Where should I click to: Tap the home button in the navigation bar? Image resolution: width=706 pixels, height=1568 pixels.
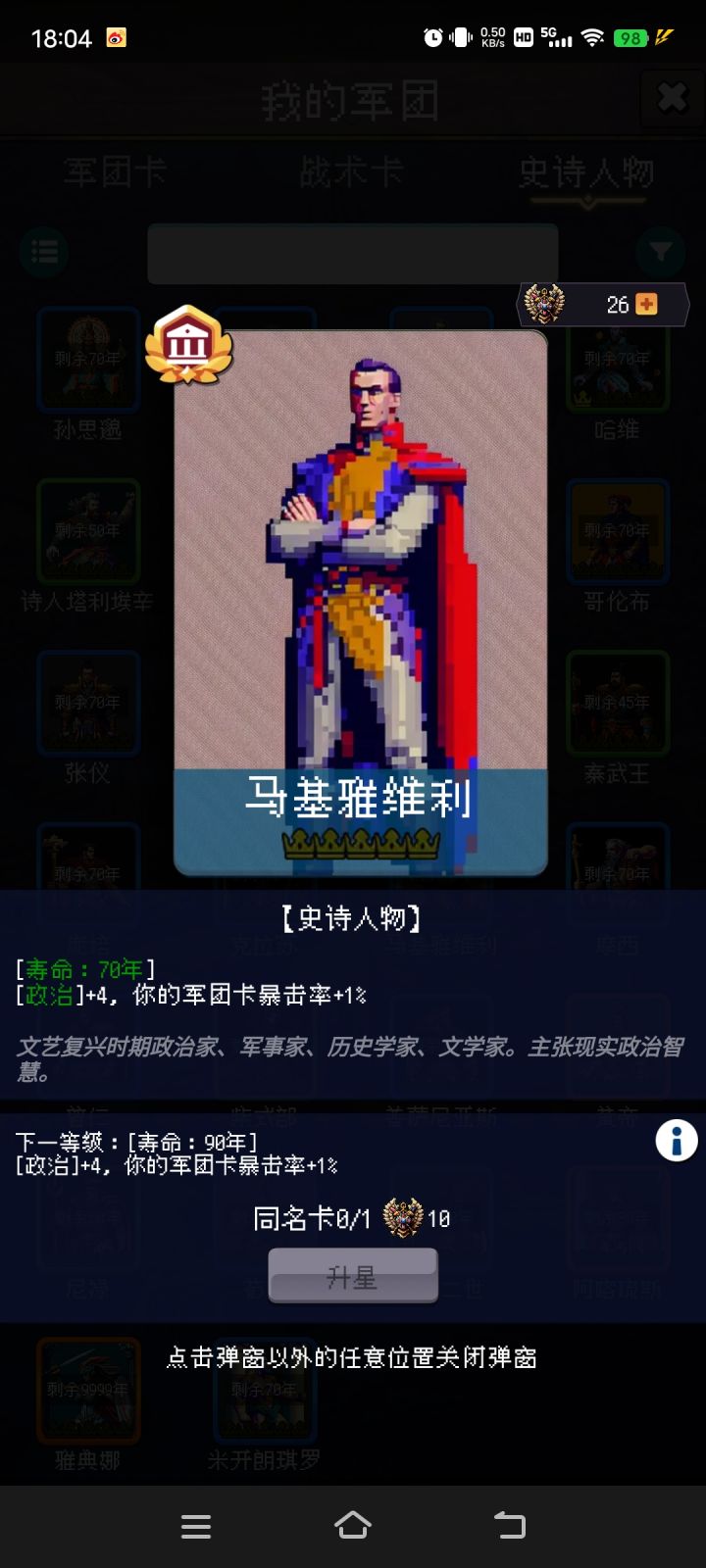[353, 1525]
